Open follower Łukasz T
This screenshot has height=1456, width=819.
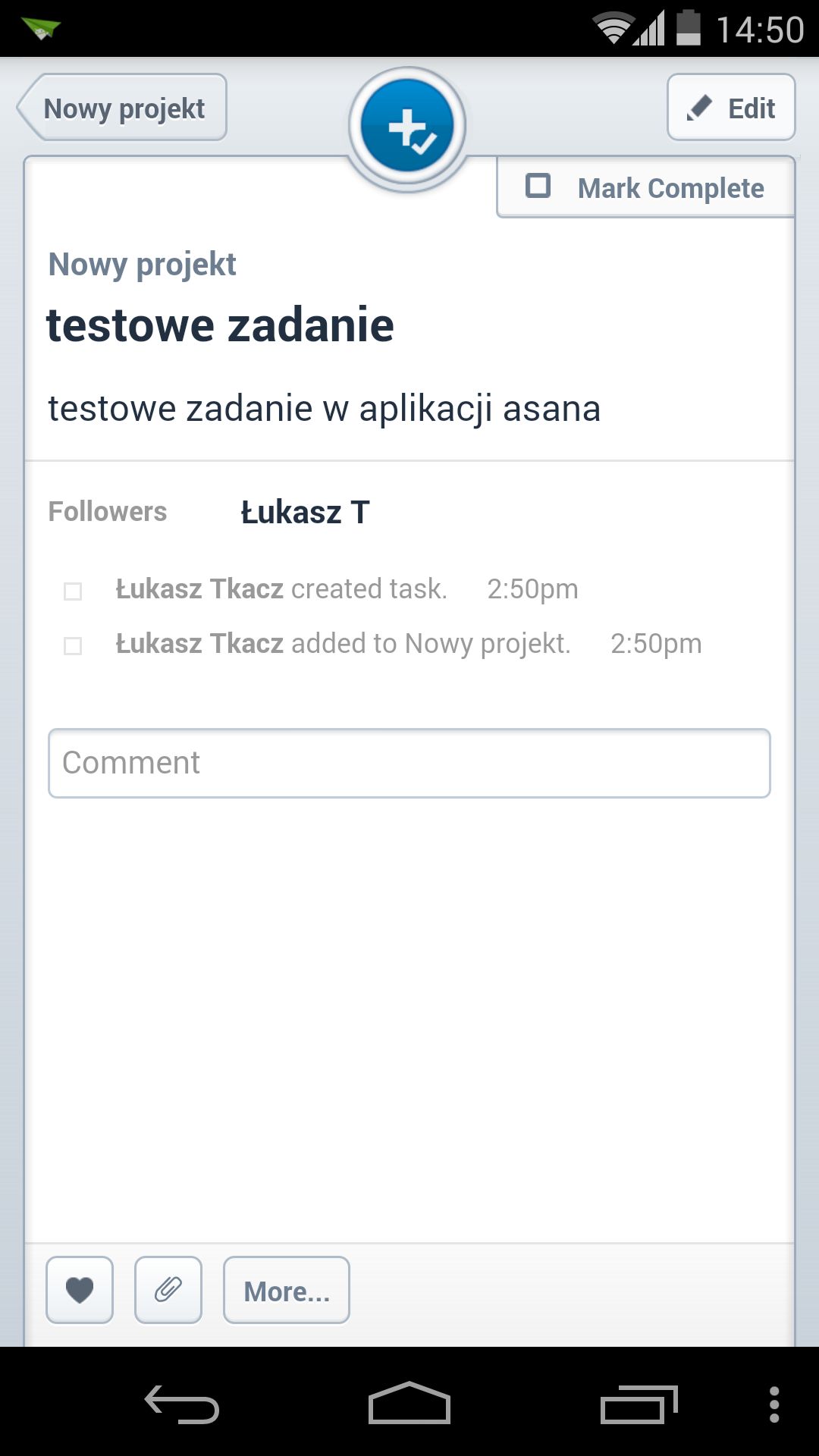coord(305,512)
